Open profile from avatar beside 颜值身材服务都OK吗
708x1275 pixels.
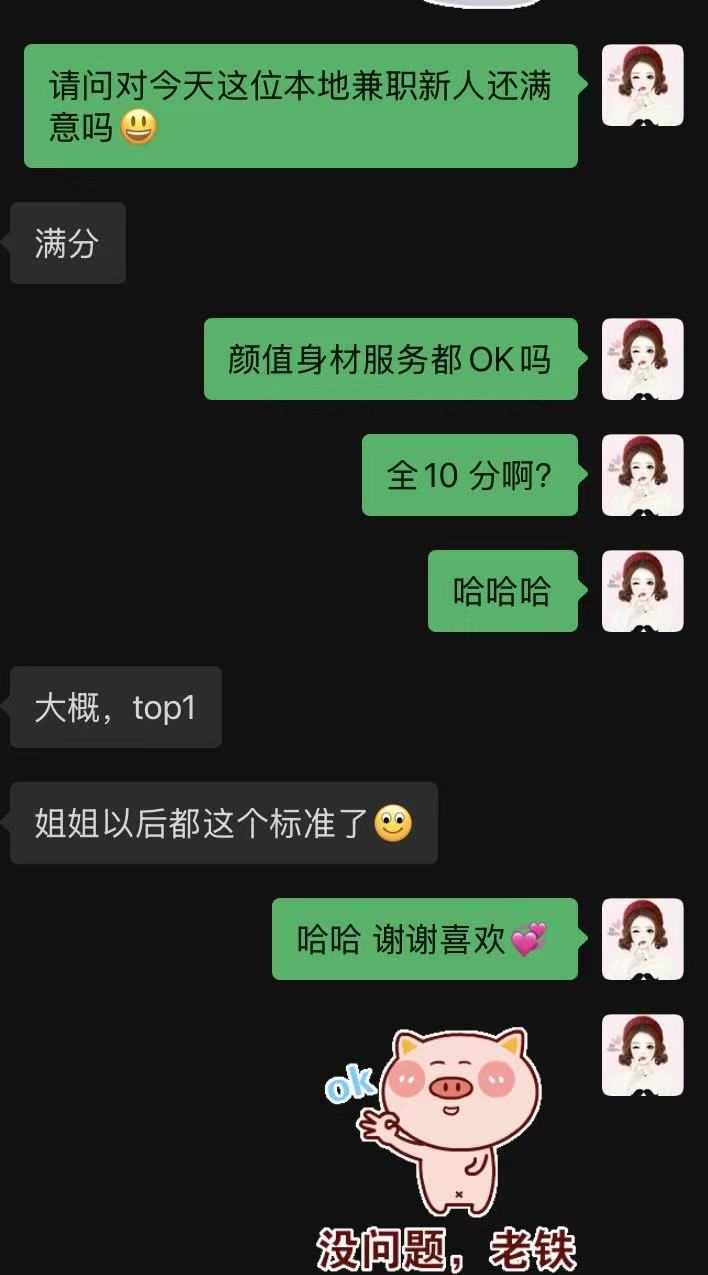tap(642, 359)
